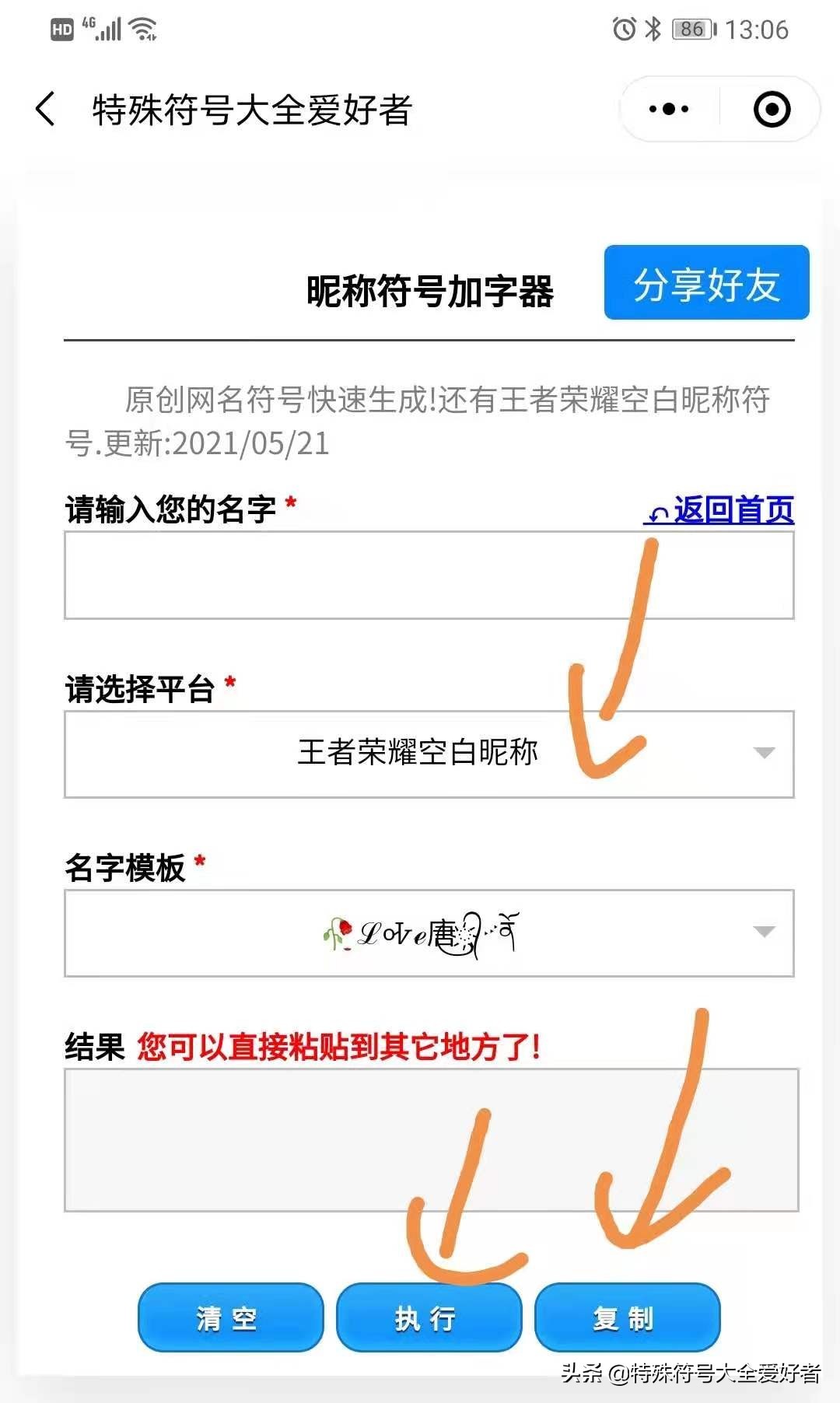Open the mini program three-dot menu

[x=670, y=109]
